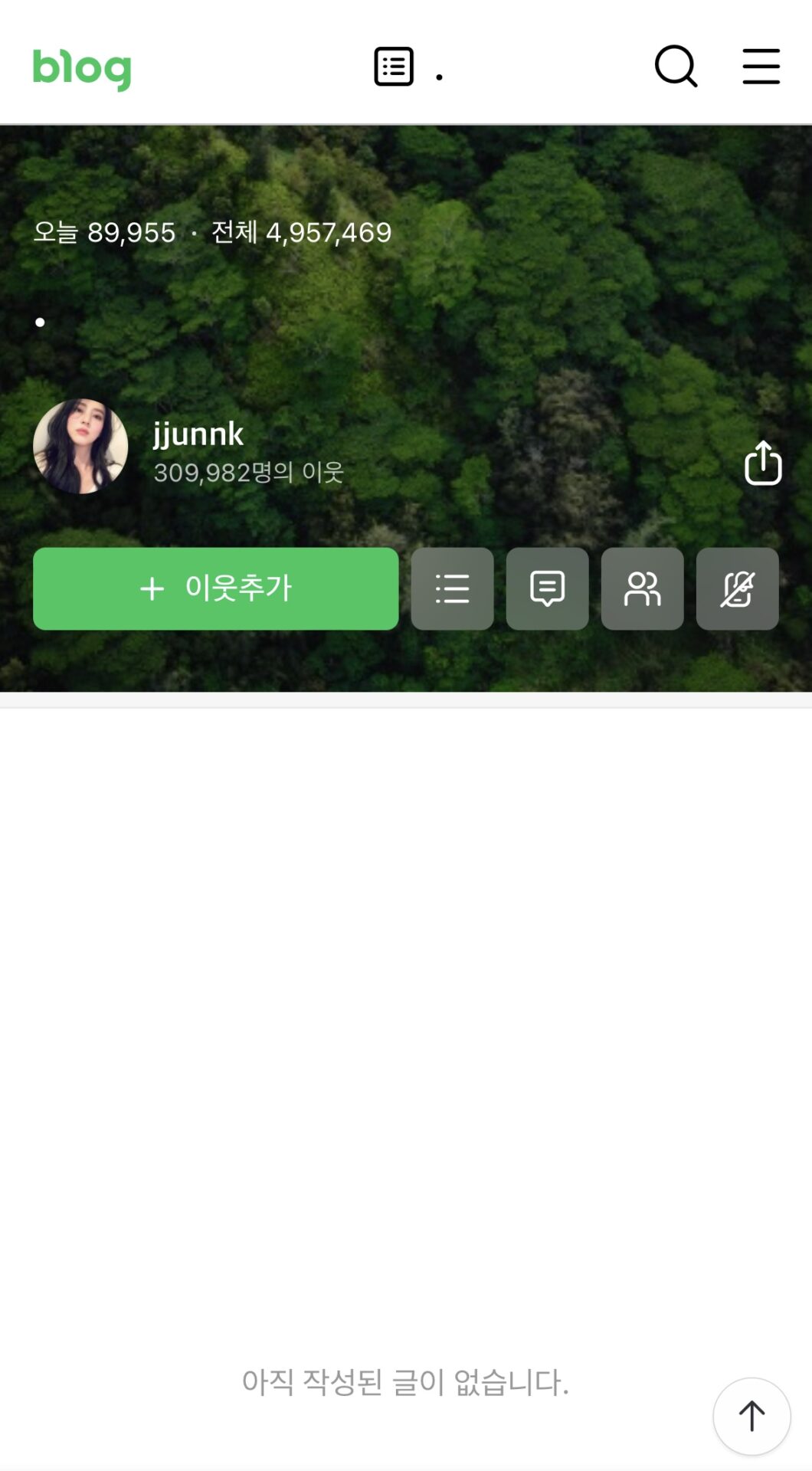
Task: View jjunnk's profile picture
Action: click(80, 446)
